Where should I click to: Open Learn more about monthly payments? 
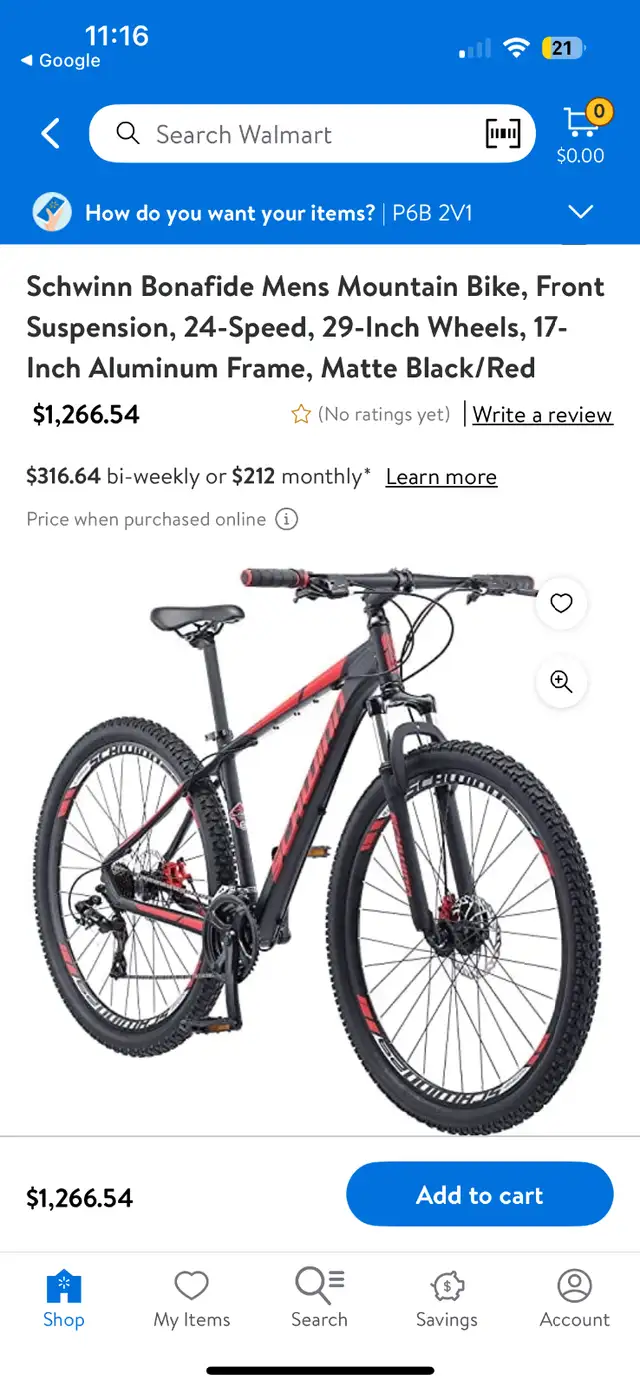tap(441, 477)
